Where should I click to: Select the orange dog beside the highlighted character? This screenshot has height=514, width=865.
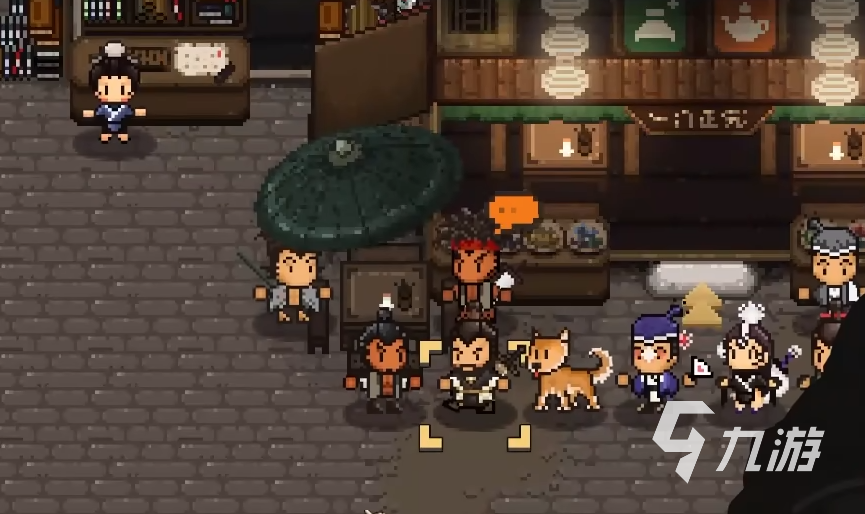[x=564, y=370]
